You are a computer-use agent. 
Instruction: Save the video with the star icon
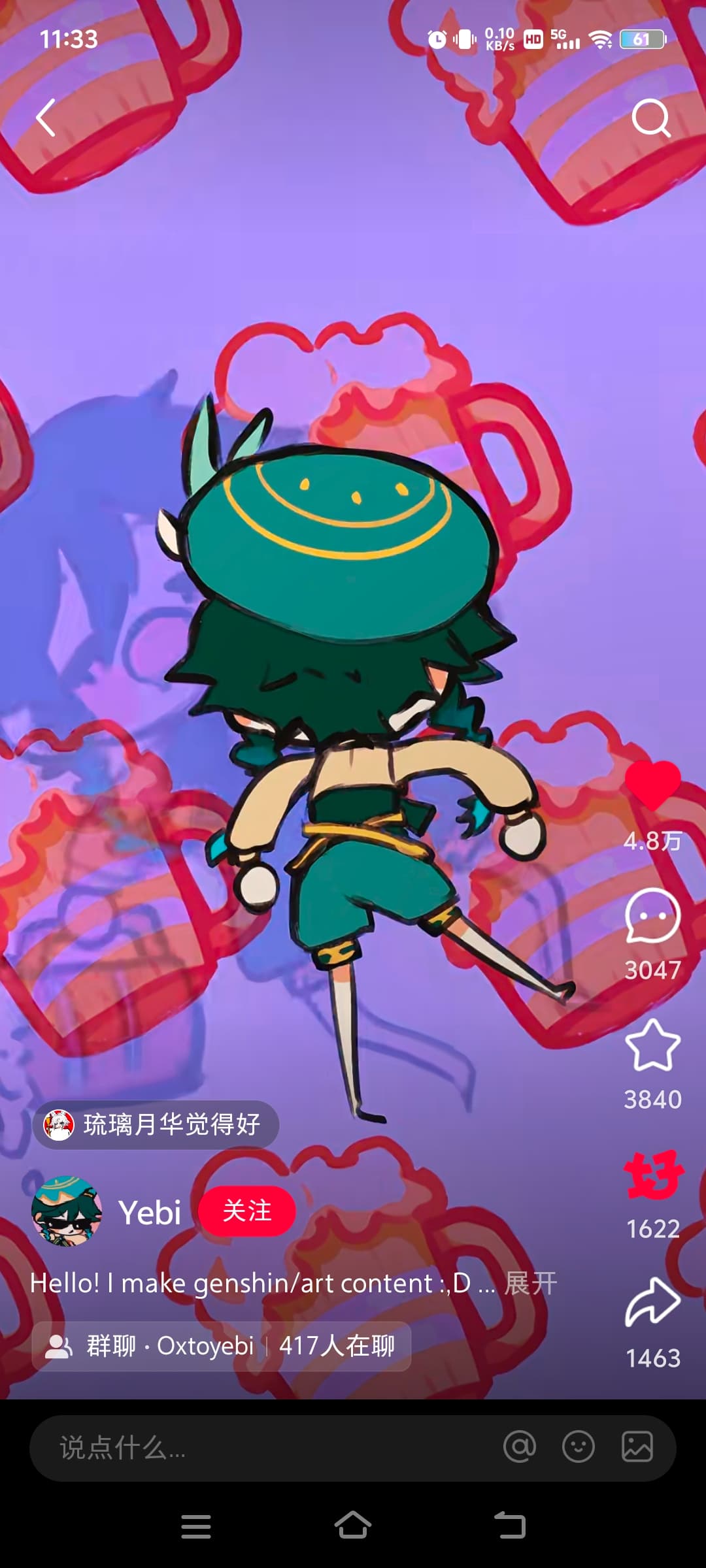point(652,1045)
